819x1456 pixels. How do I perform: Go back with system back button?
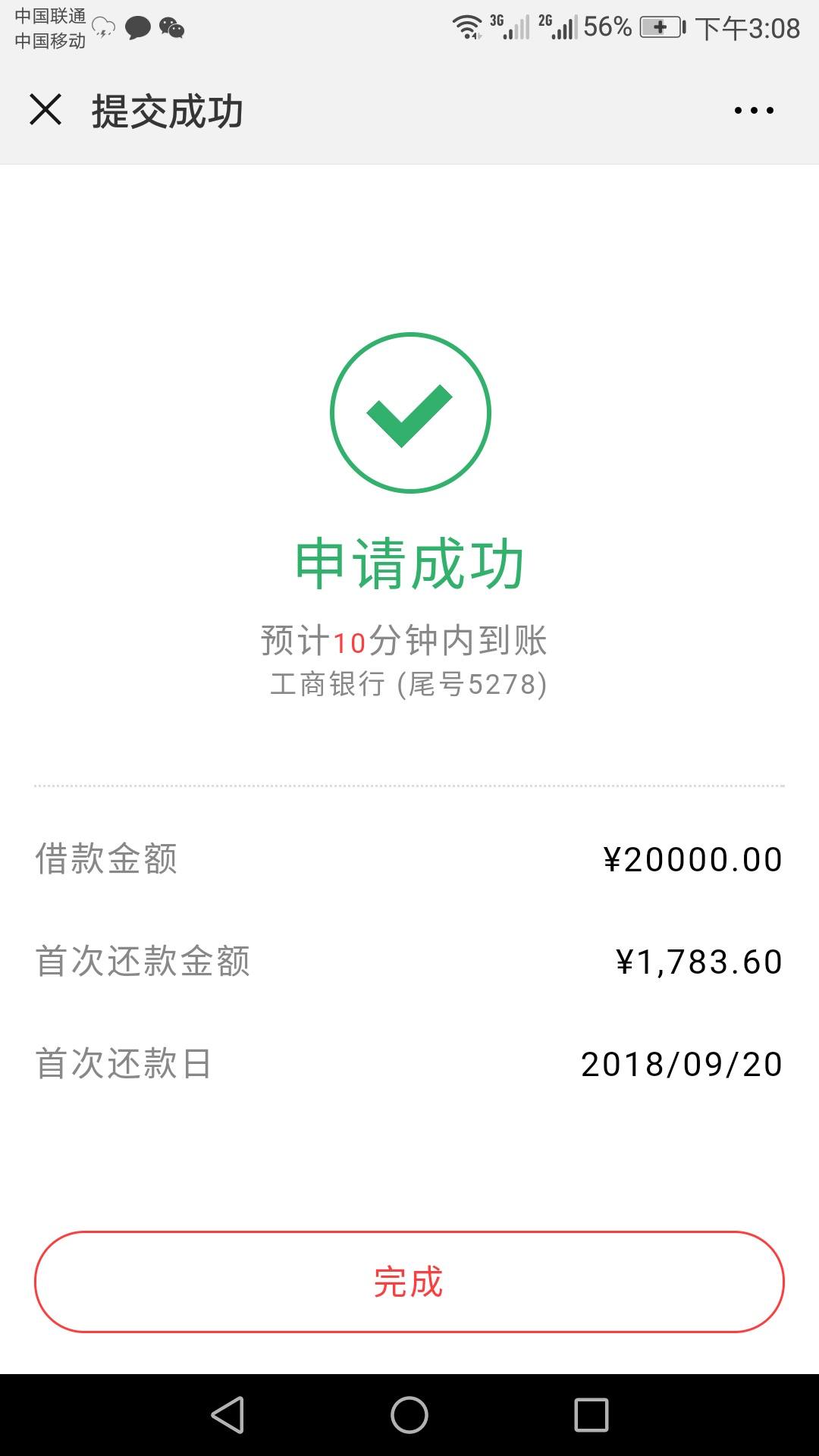[227, 1415]
